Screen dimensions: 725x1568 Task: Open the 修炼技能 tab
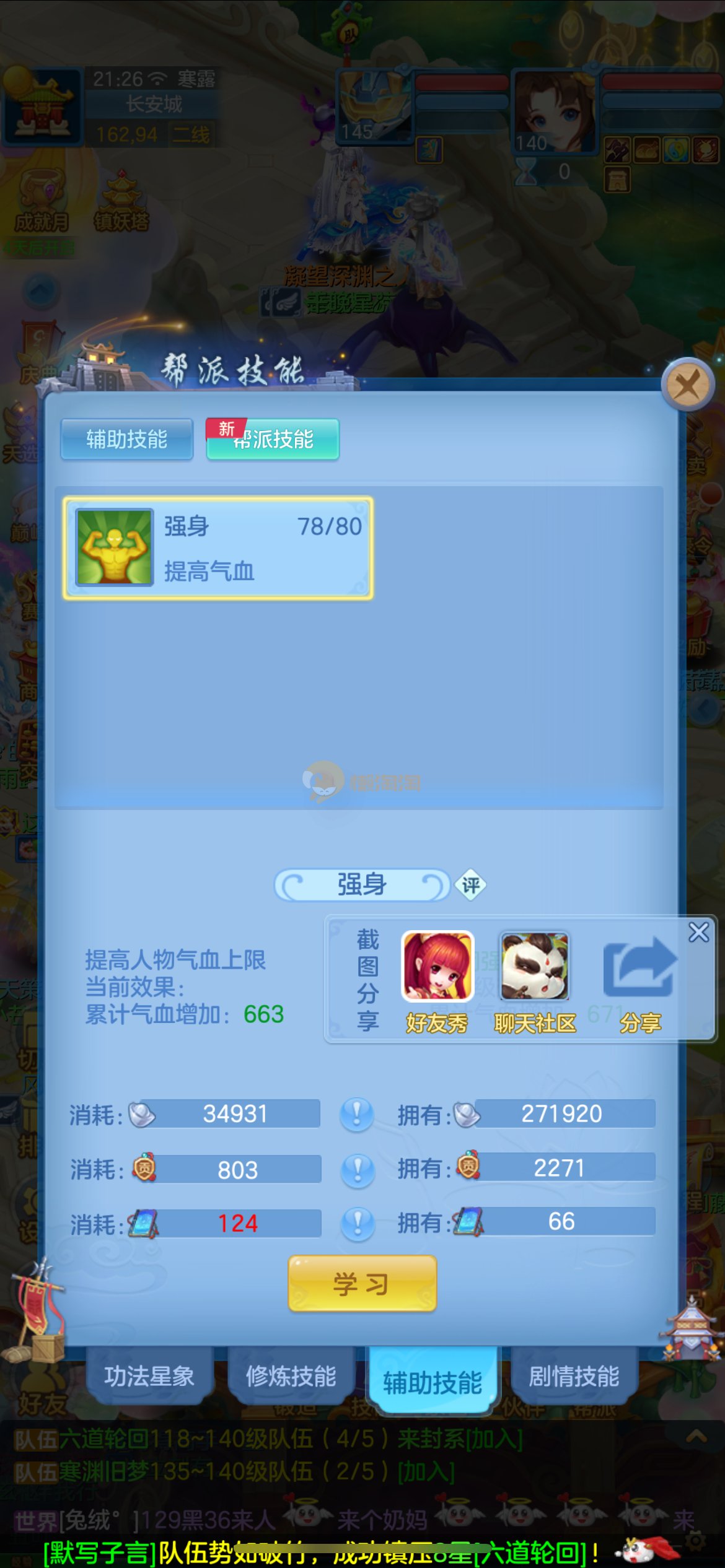coord(291,1376)
